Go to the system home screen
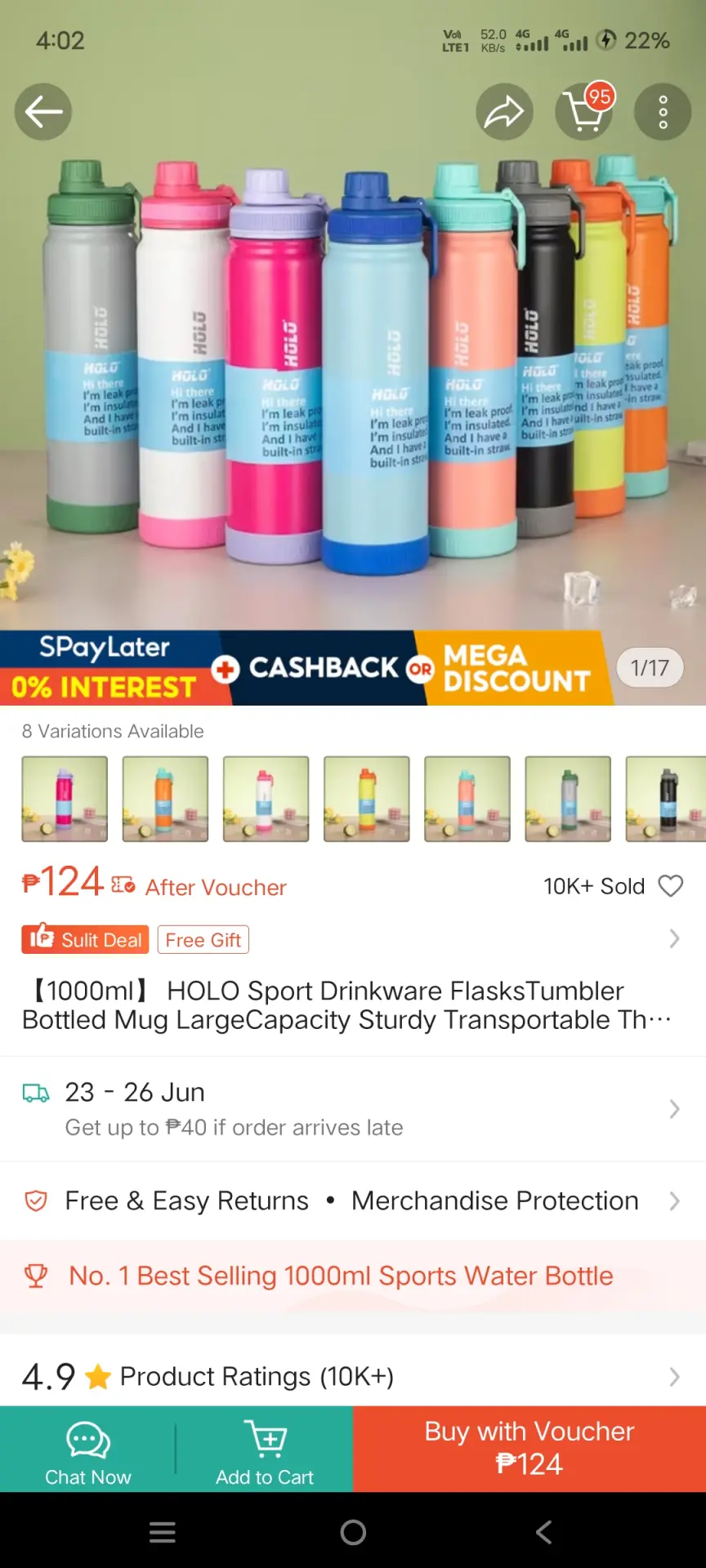The width and height of the screenshot is (706, 1568). pos(353,1532)
